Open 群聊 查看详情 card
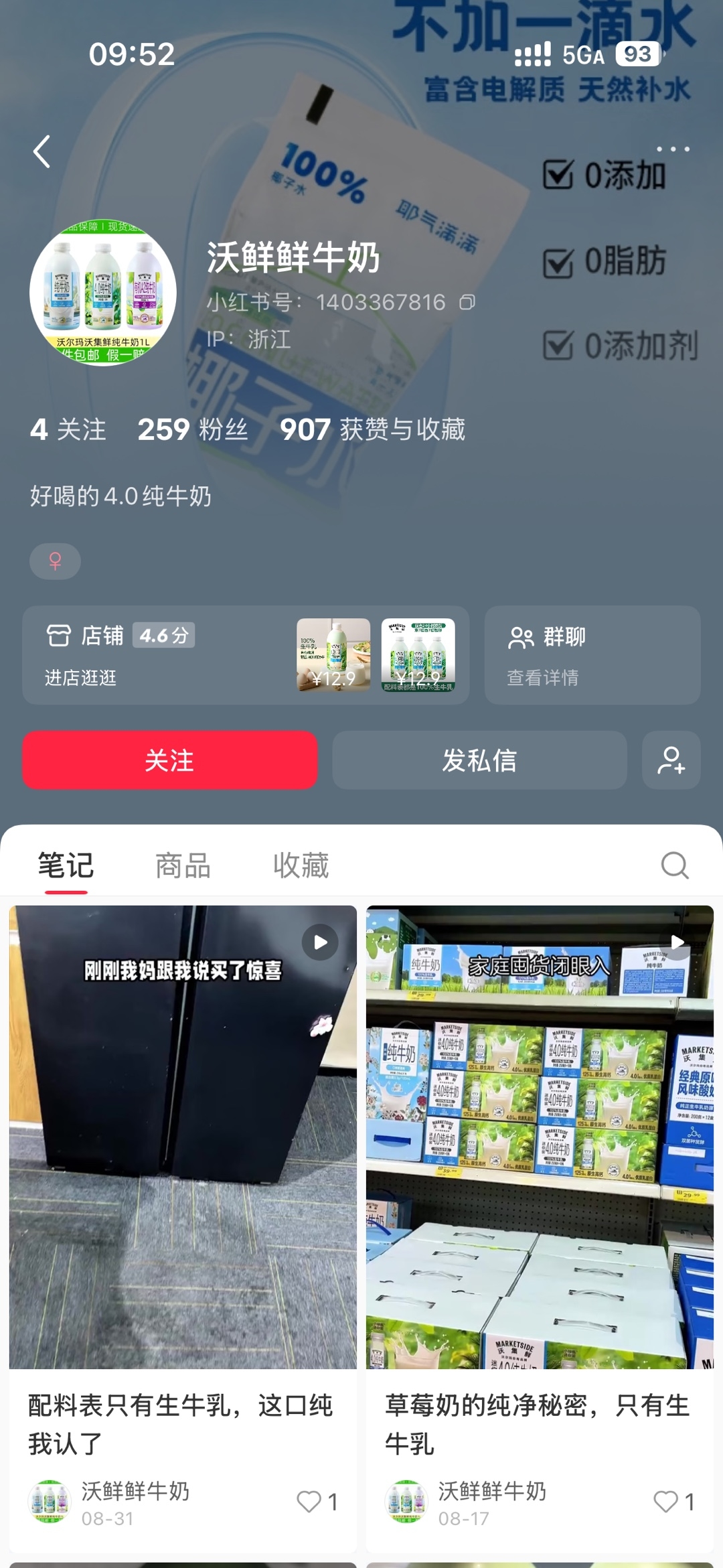This screenshot has width=723, height=1568. [x=592, y=655]
